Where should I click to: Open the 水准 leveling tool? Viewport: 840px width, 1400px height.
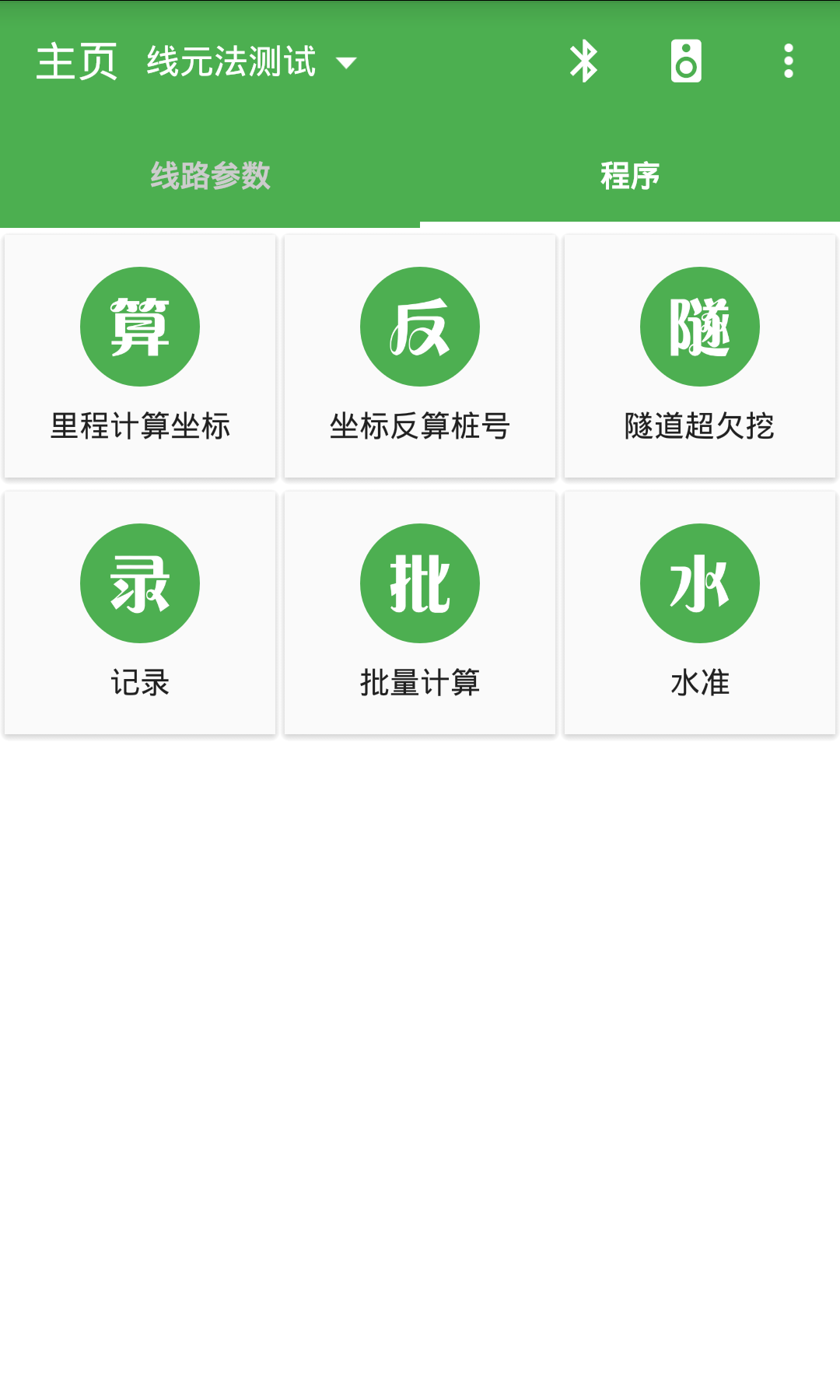pos(699,612)
